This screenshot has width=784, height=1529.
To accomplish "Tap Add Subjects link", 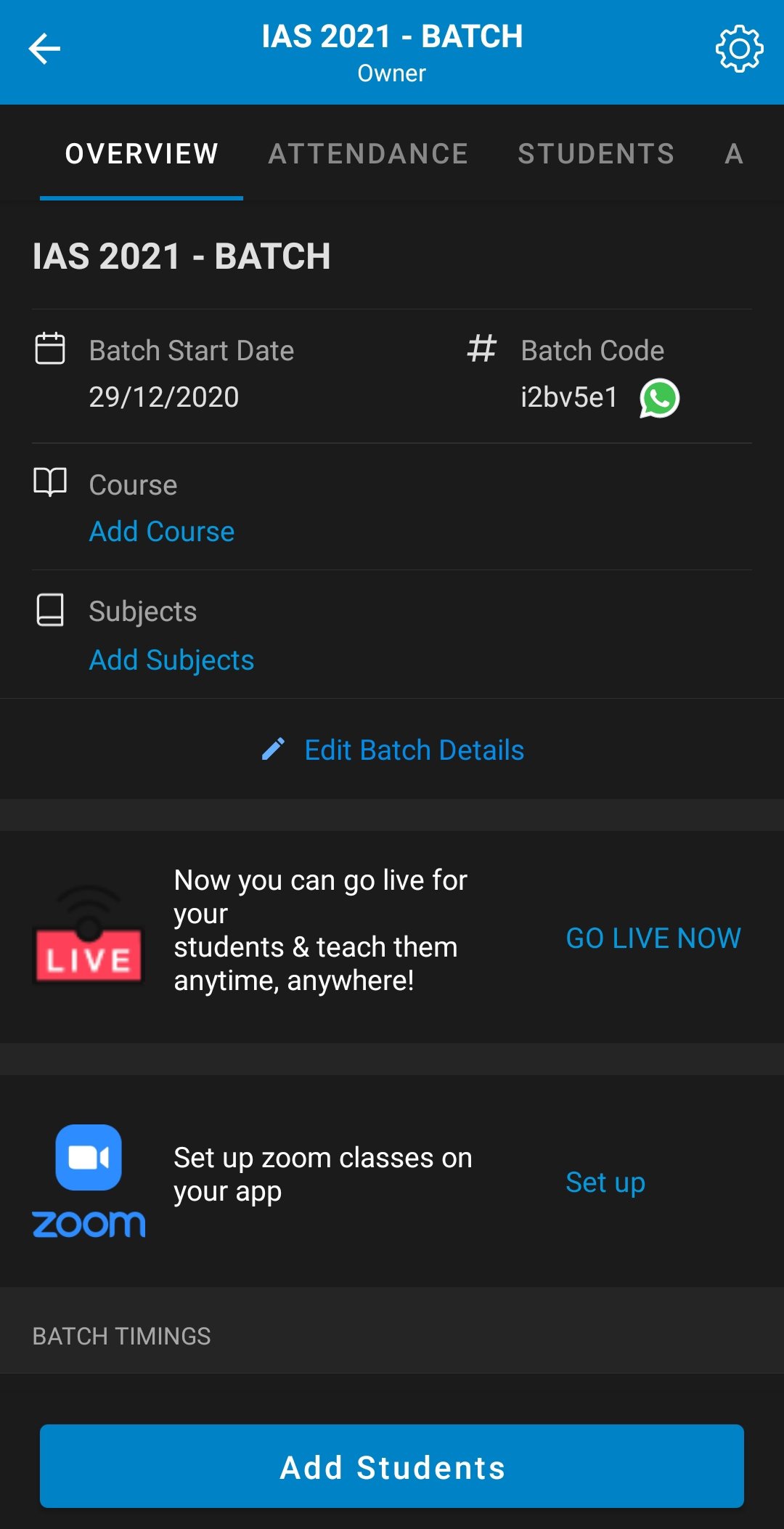I will 171,660.
